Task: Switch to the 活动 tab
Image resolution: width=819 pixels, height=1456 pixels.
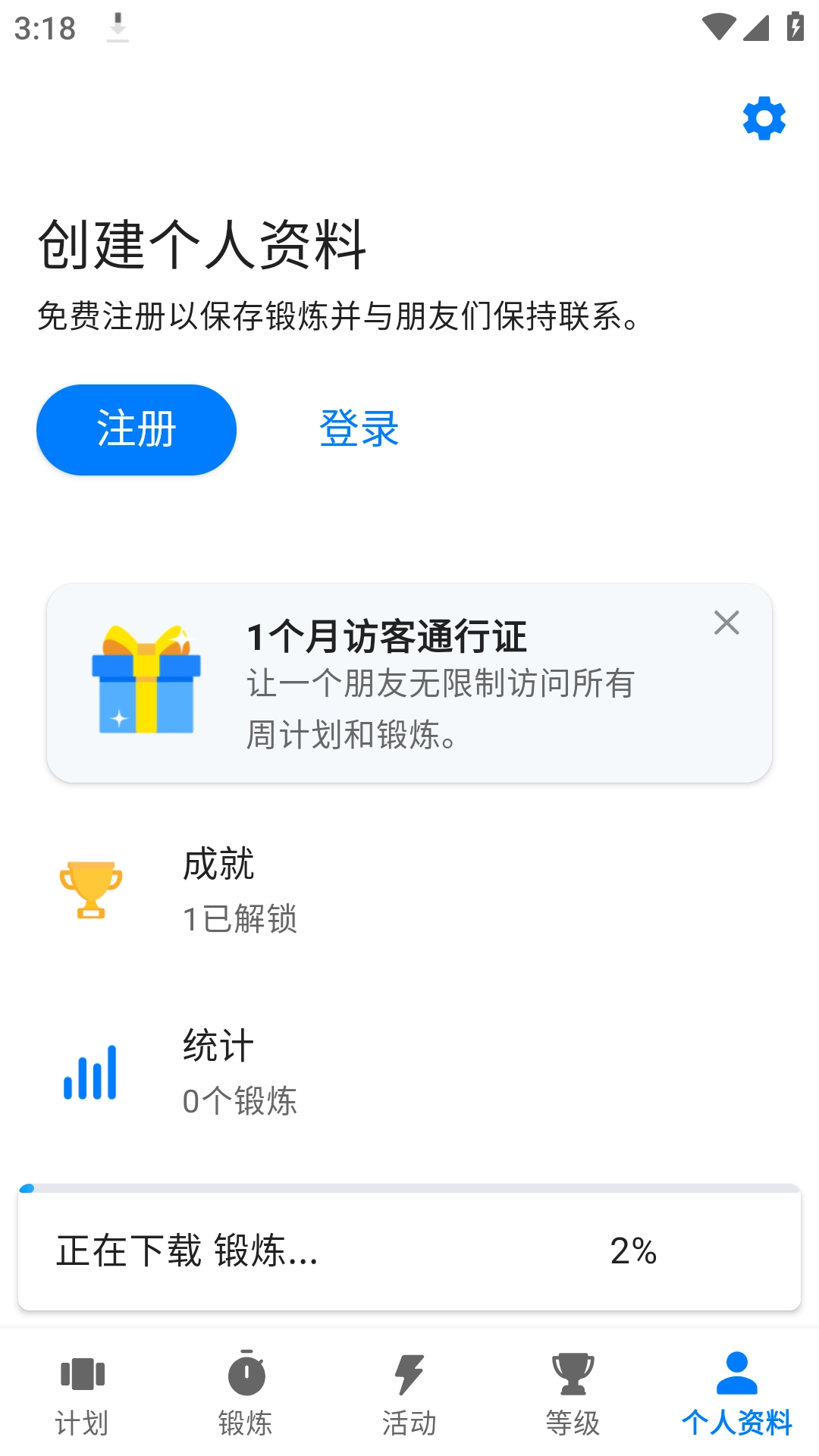Action: pyautogui.click(x=409, y=1393)
